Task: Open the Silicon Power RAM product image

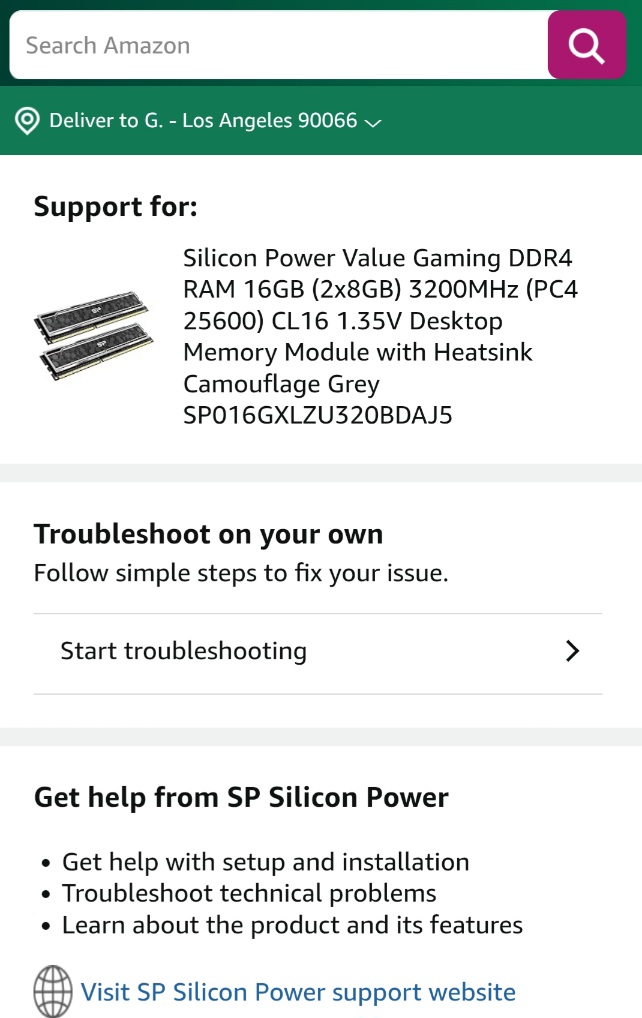Action: [x=95, y=337]
